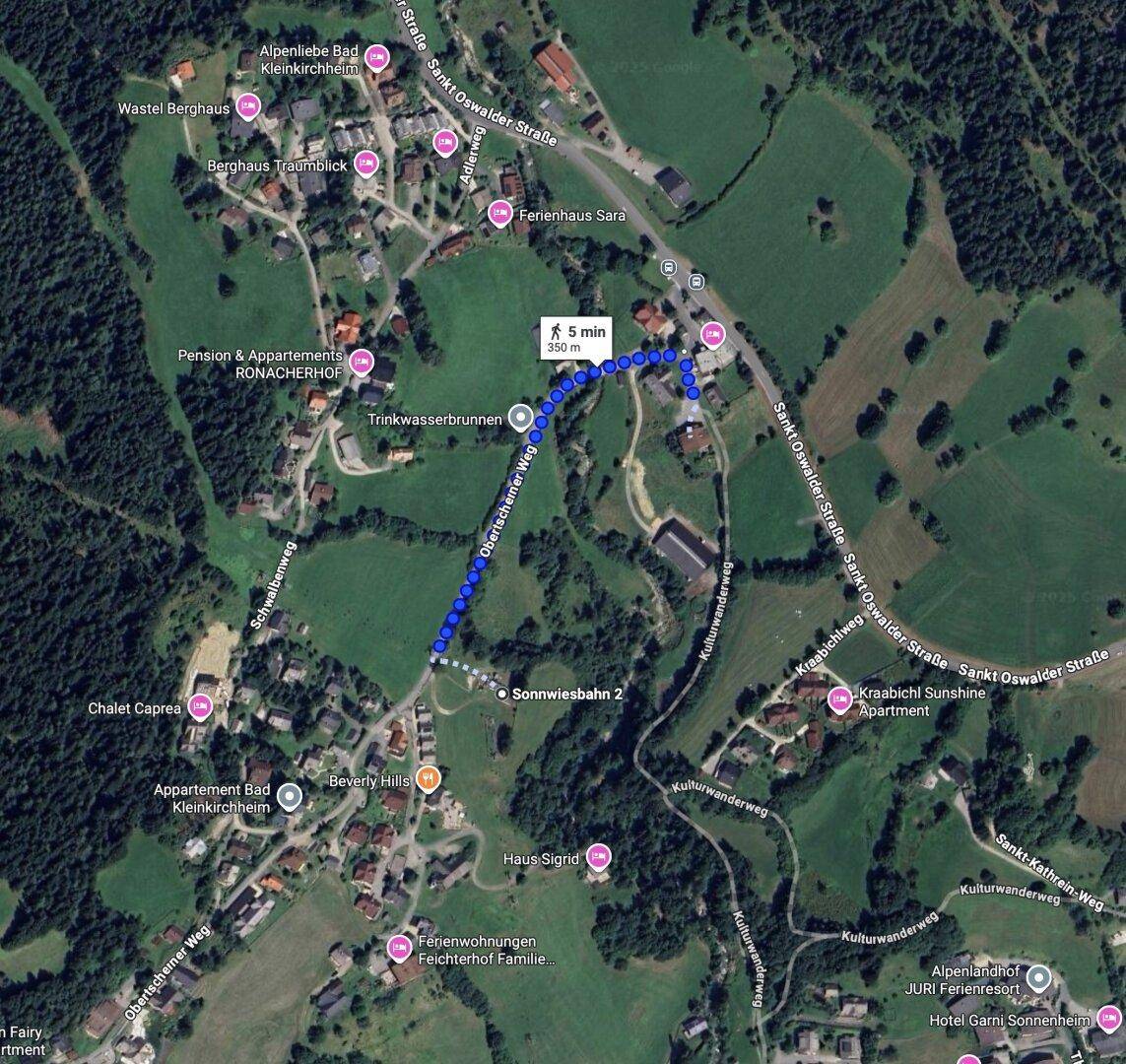Select the Sonnwiesbahn 2 destination marker
Screen dimensions: 1126x1064
pos(502,694)
